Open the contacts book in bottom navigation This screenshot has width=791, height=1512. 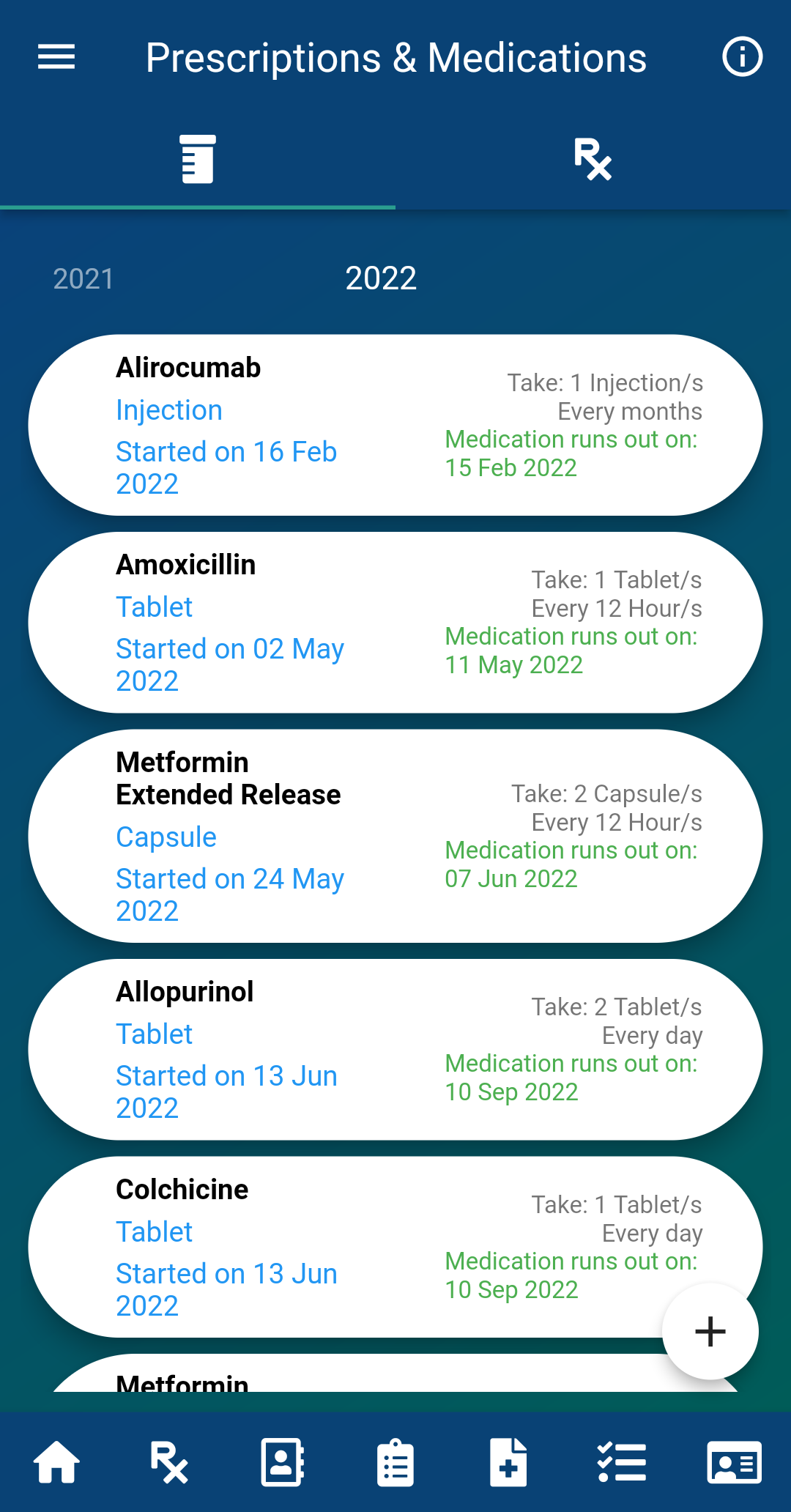tap(283, 1462)
